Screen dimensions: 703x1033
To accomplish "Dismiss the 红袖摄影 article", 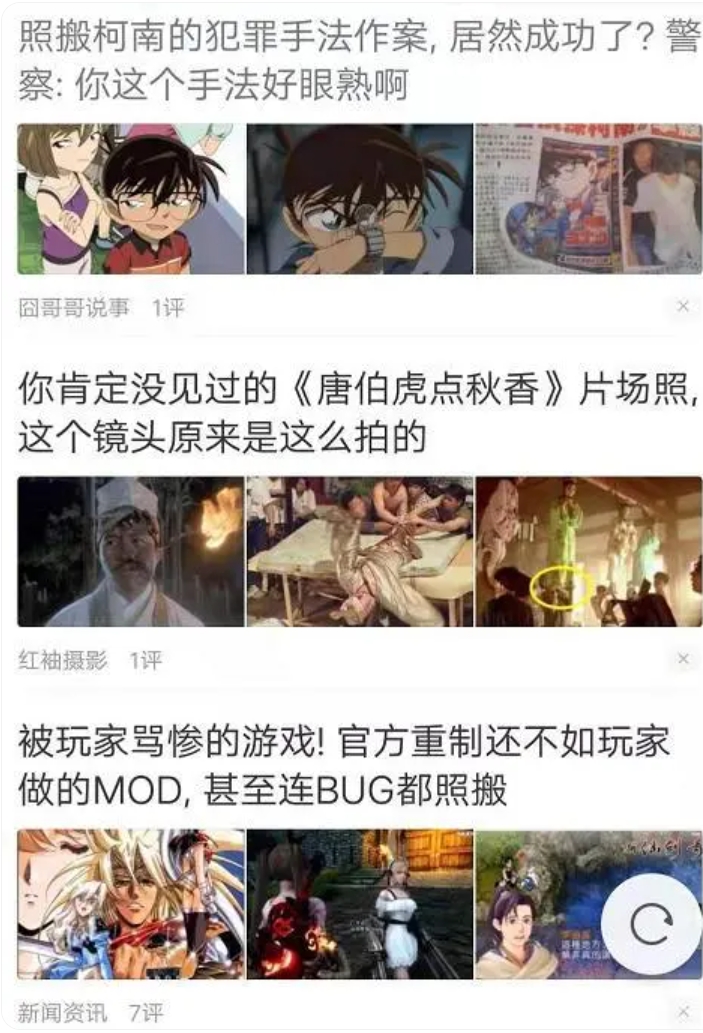I will [683, 660].
